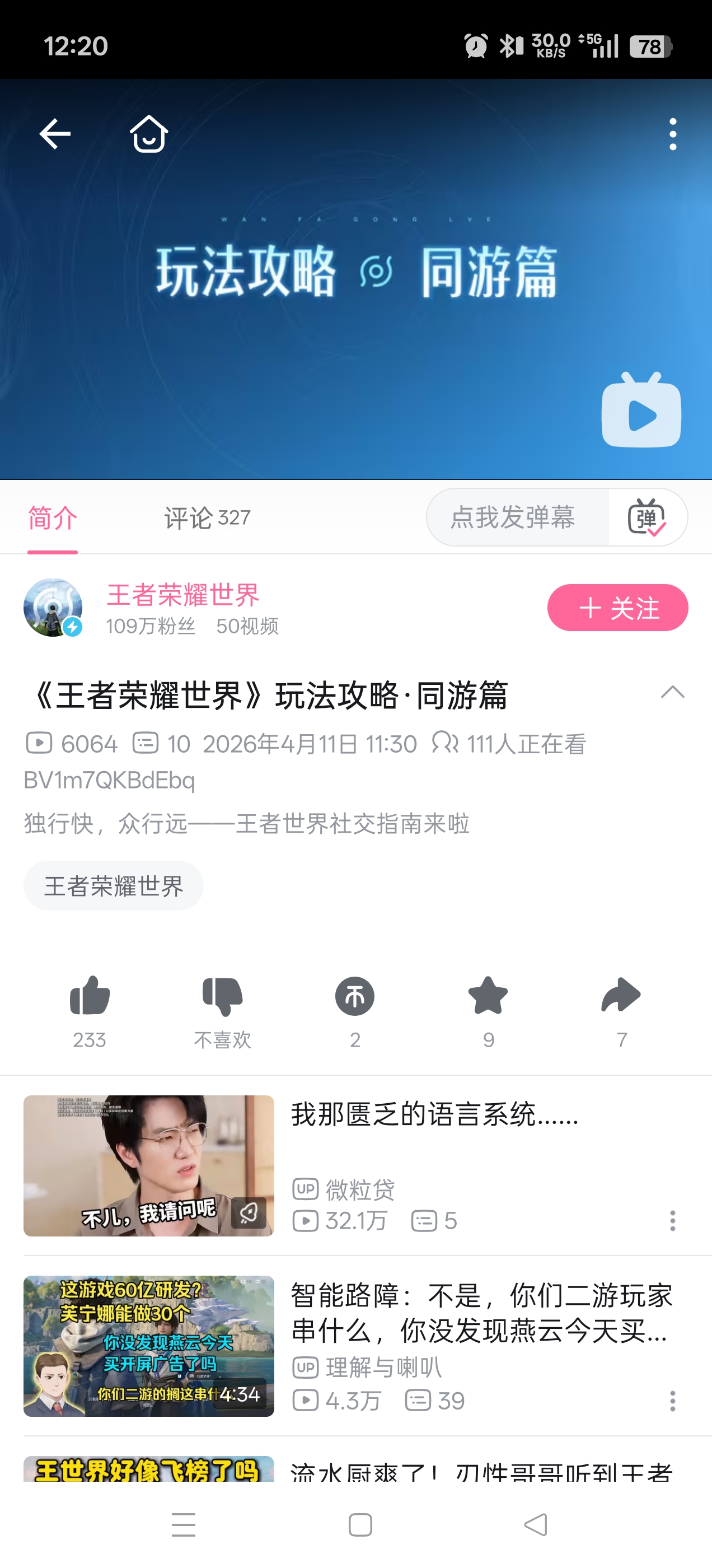Screen dimensions: 712x1568
Task: Toggle the danmaku display switch
Action: 648,517
